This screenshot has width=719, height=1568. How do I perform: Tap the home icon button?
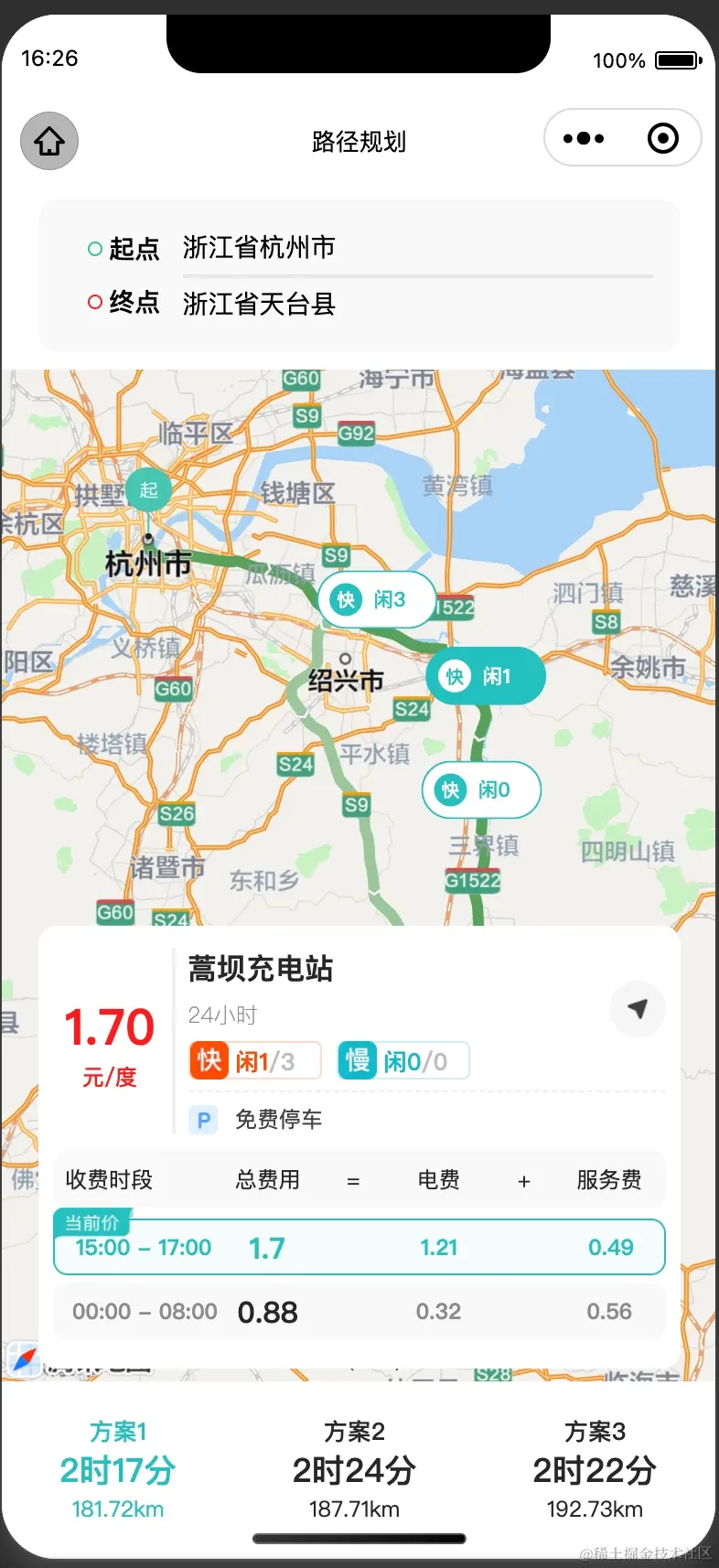49,141
